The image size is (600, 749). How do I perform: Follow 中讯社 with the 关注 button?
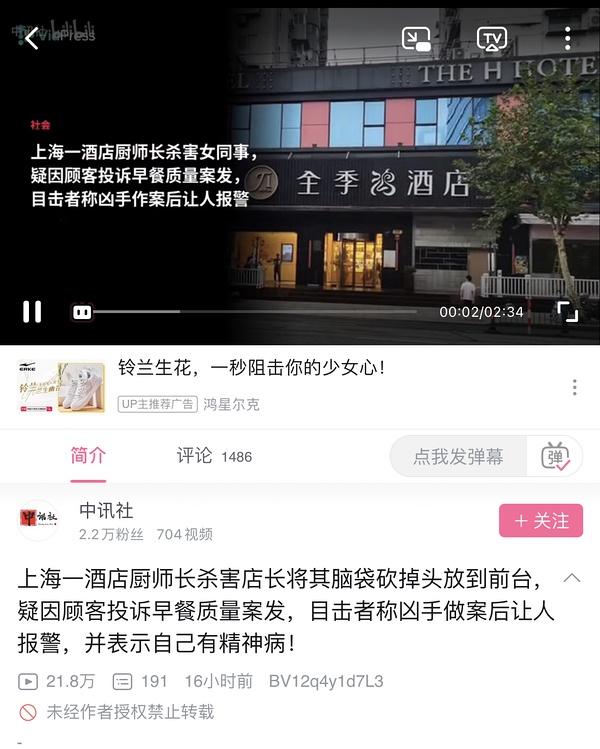point(540,521)
